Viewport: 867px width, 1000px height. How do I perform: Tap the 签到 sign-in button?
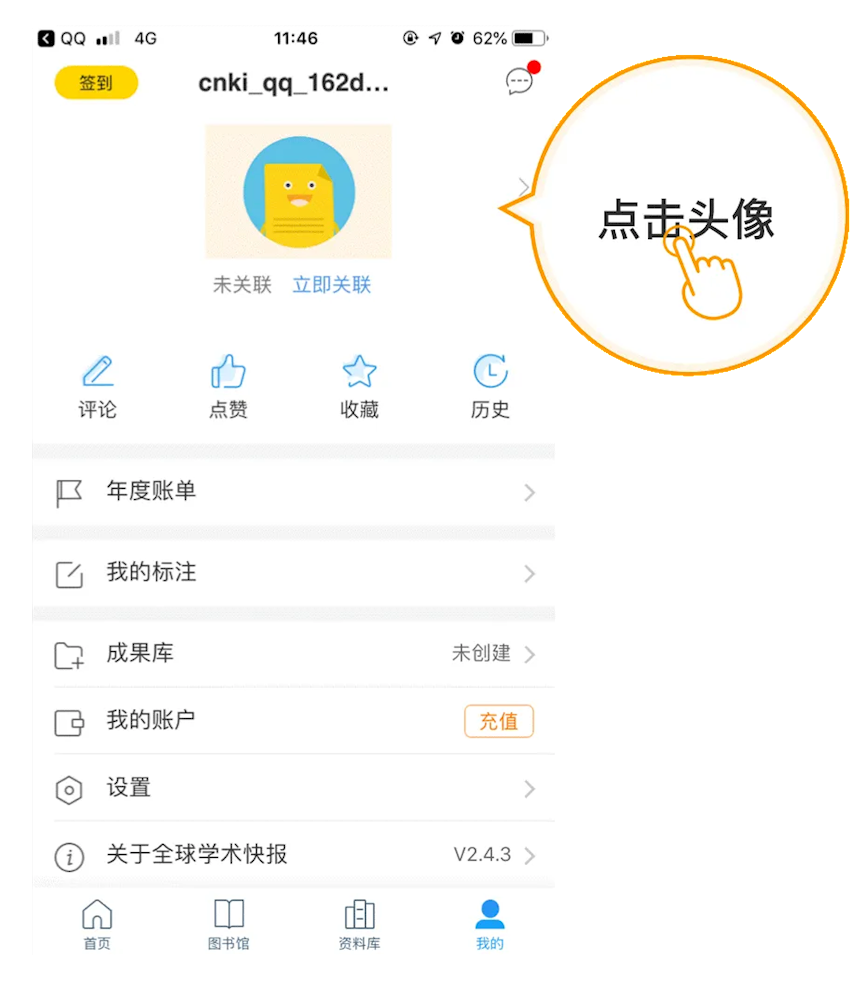(x=95, y=83)
